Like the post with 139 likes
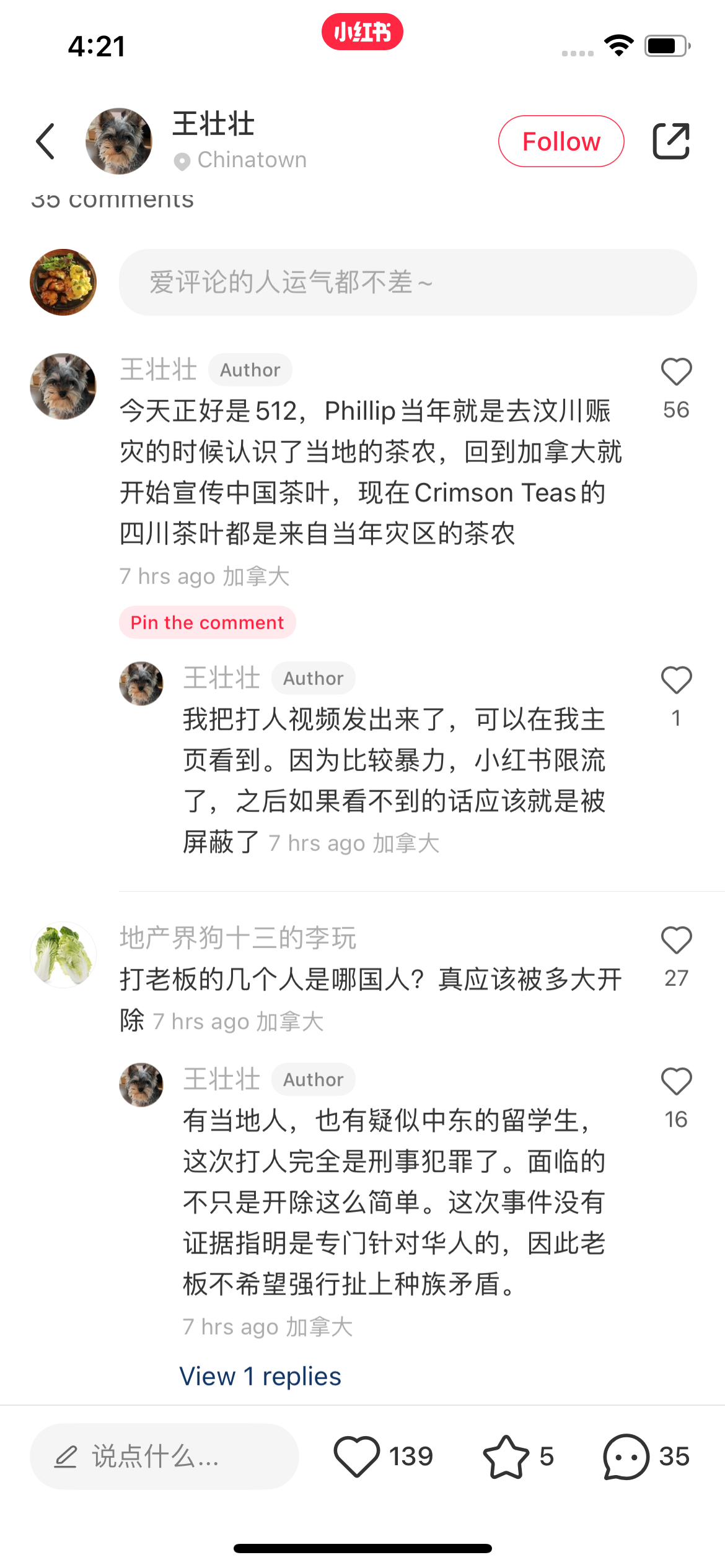725x1568 pixels. pyautogui.click(x=357, y=1457)
